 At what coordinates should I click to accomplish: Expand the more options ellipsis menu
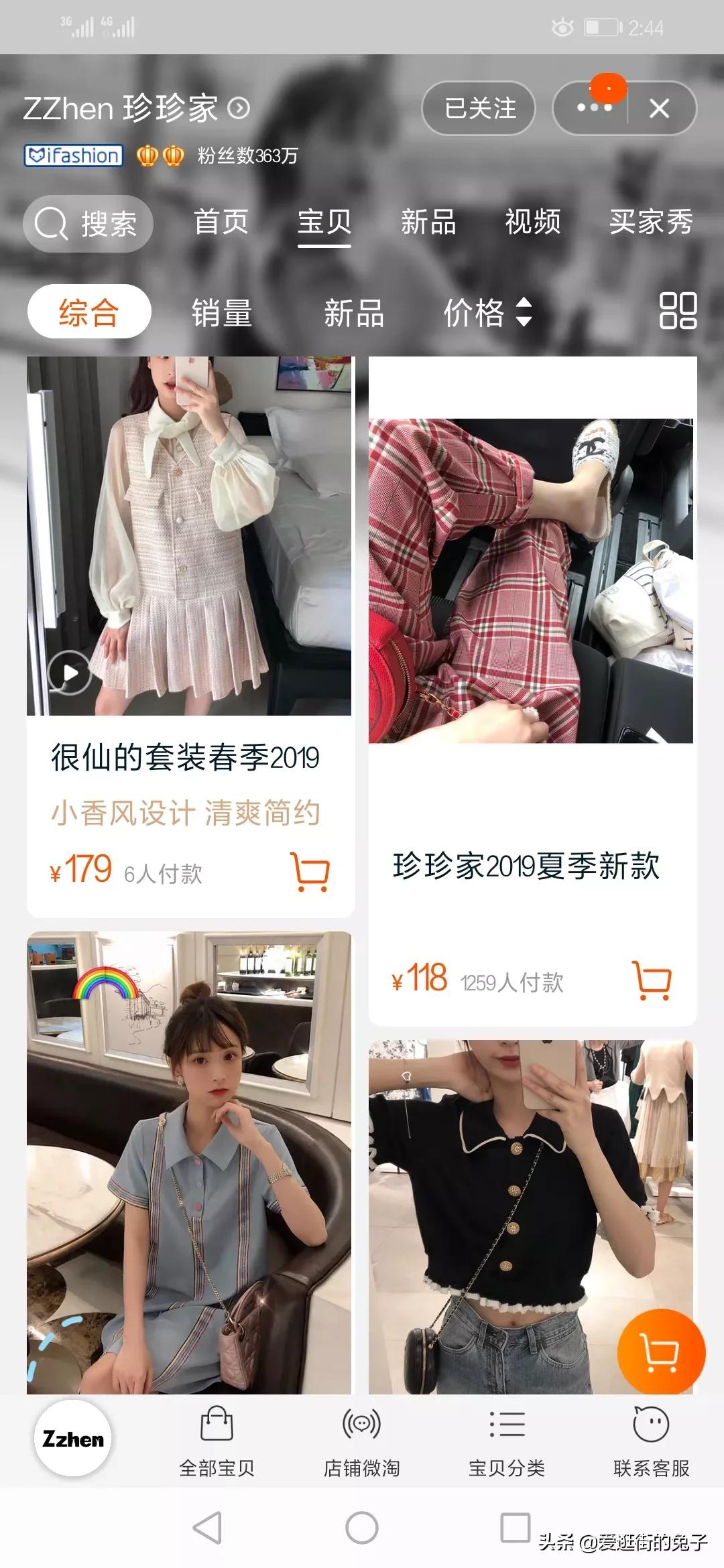593,107
